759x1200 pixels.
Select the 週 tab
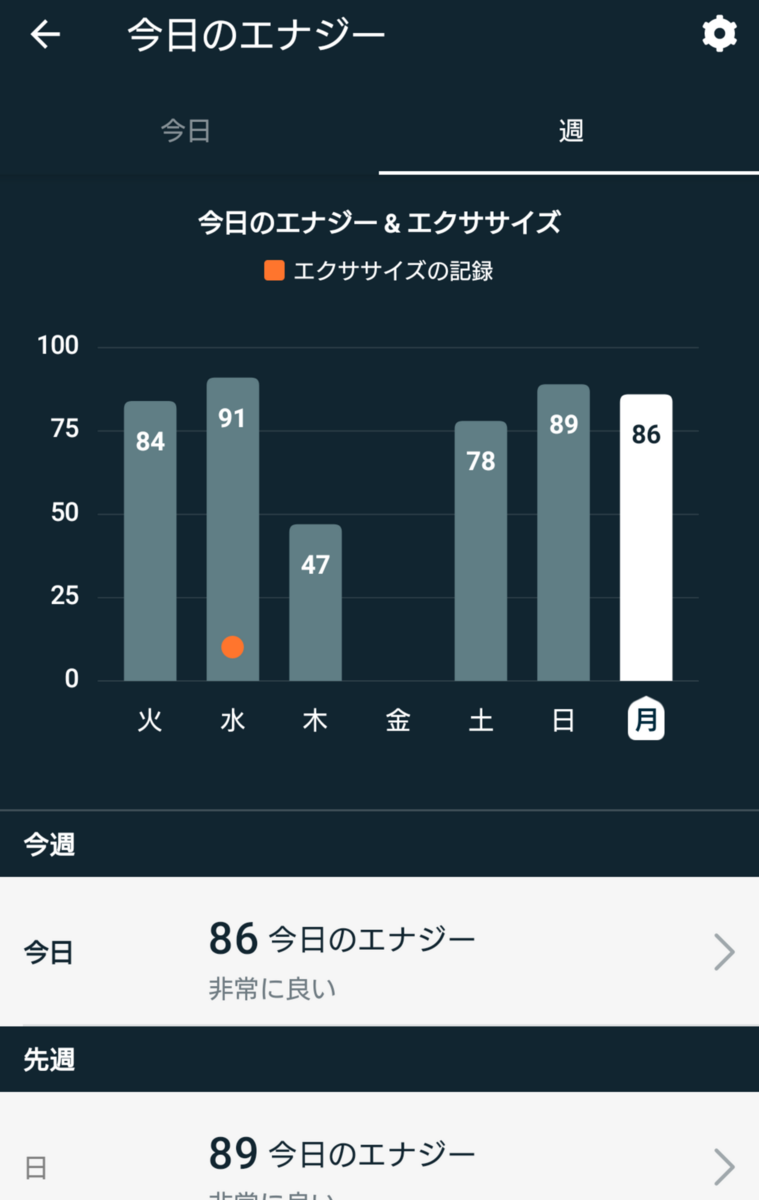pyautogui.click(x=570, y=131)
